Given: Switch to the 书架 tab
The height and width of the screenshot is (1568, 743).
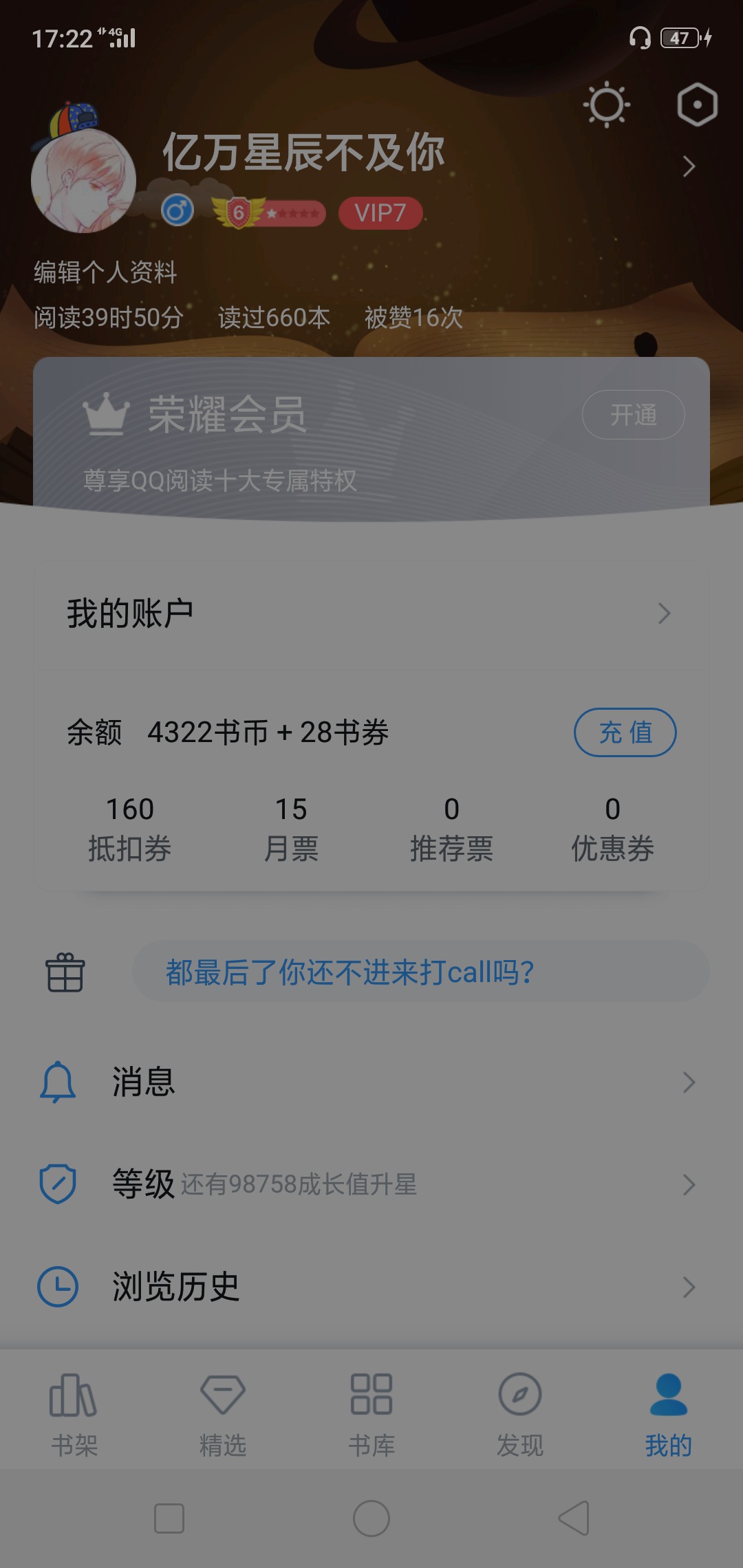Looking at the screenshot, I should (74, 1414).
